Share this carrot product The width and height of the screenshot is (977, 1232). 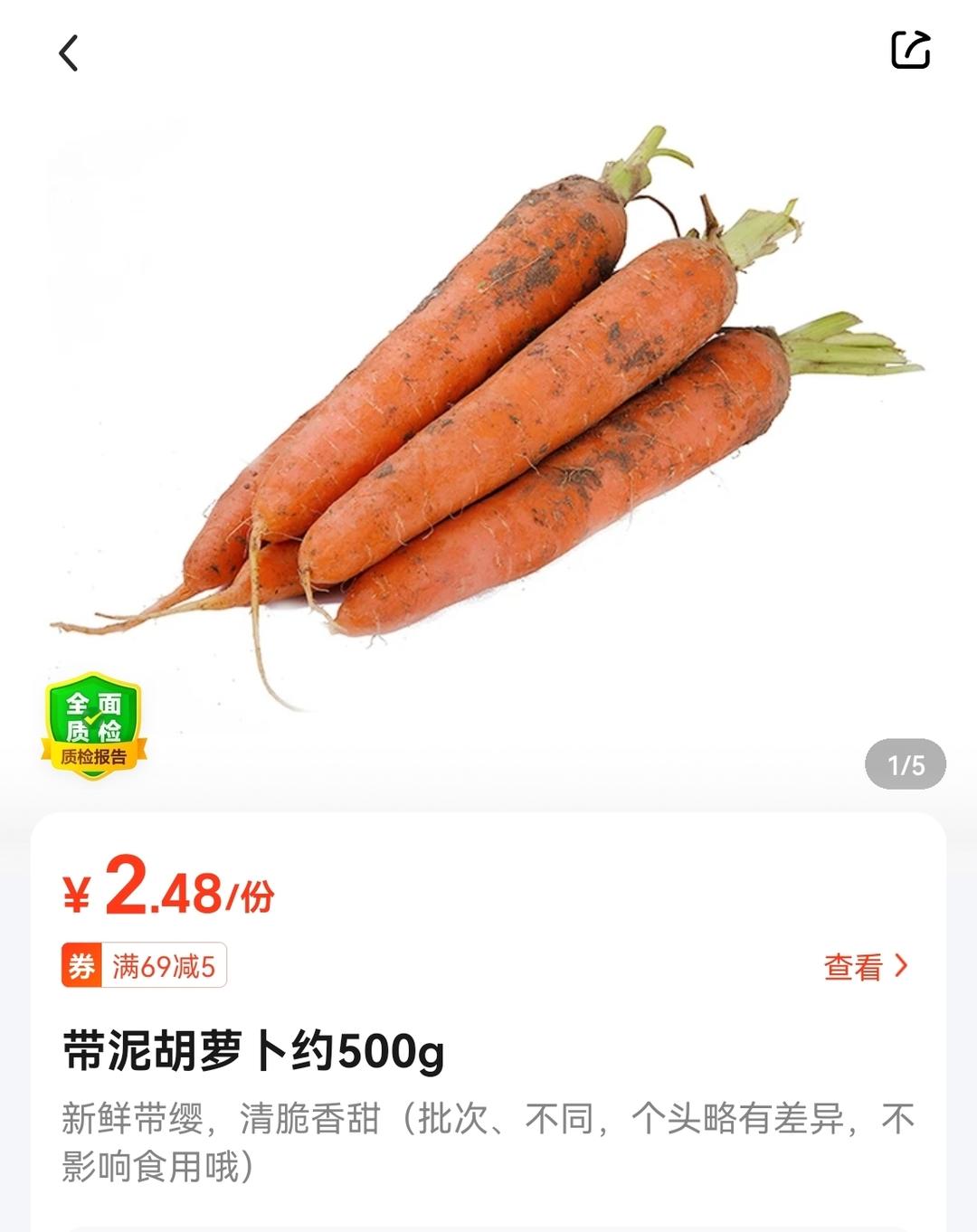click(x=910, y=50)
